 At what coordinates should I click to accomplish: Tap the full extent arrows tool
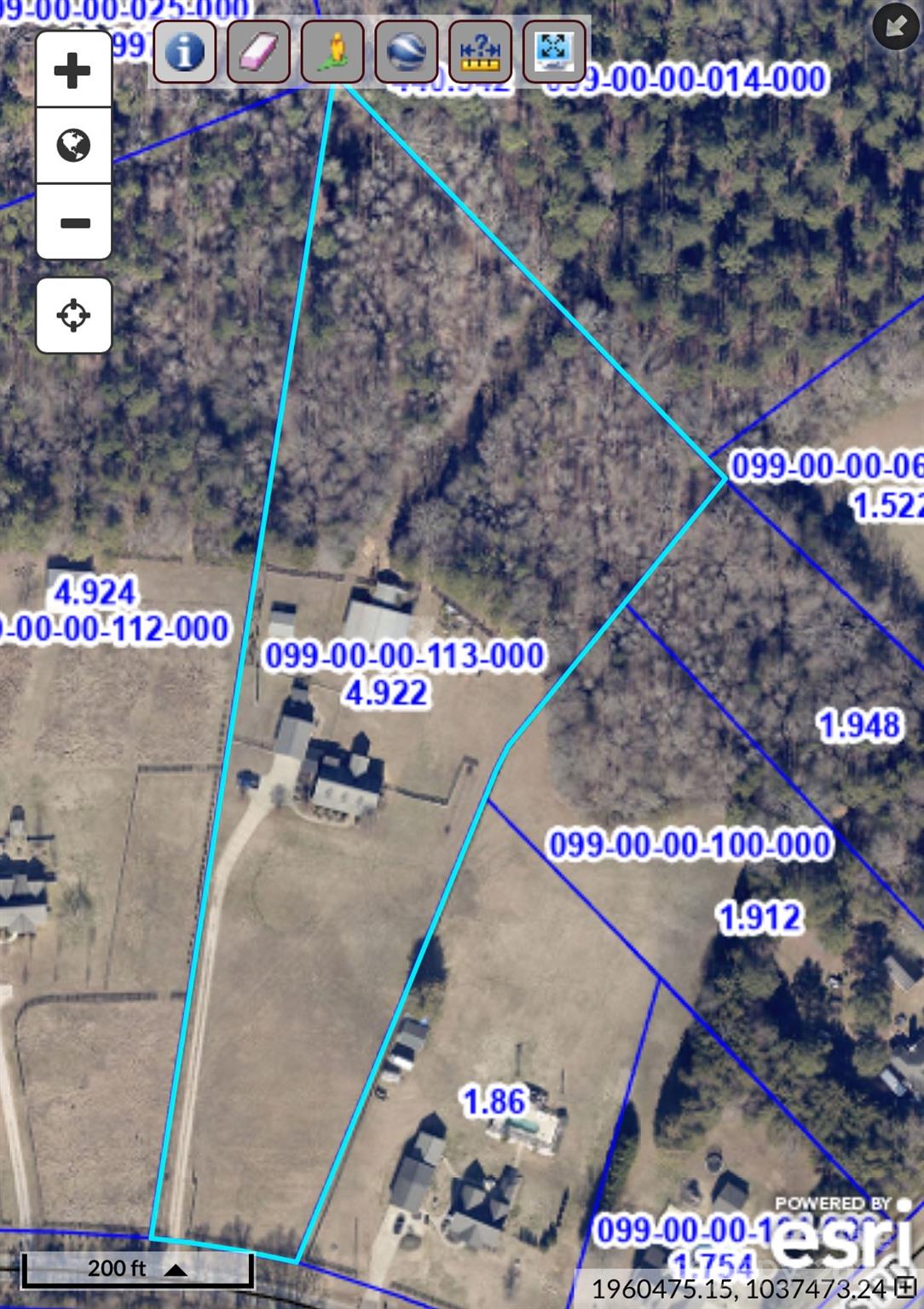pos(554,52)
